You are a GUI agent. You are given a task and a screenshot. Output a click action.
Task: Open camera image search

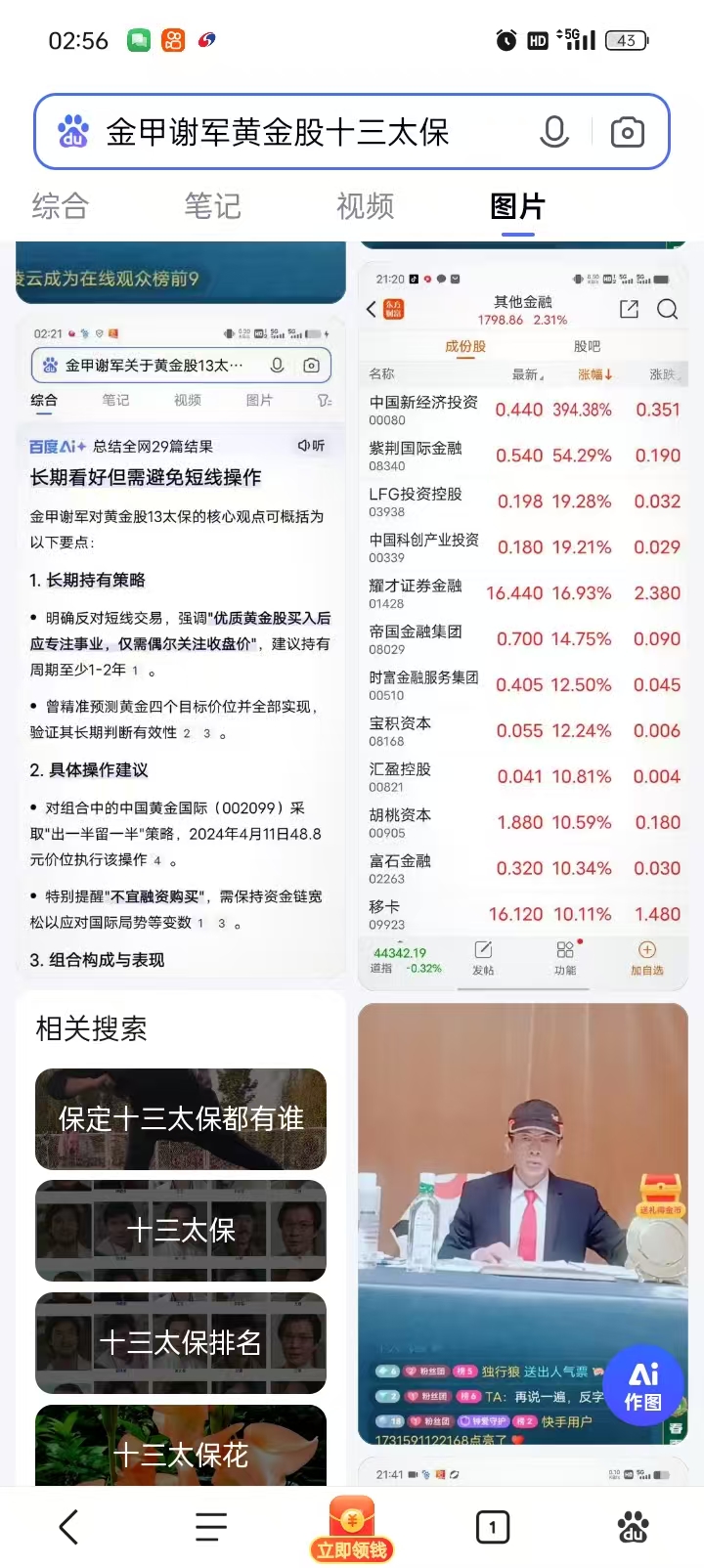(627, 132)
